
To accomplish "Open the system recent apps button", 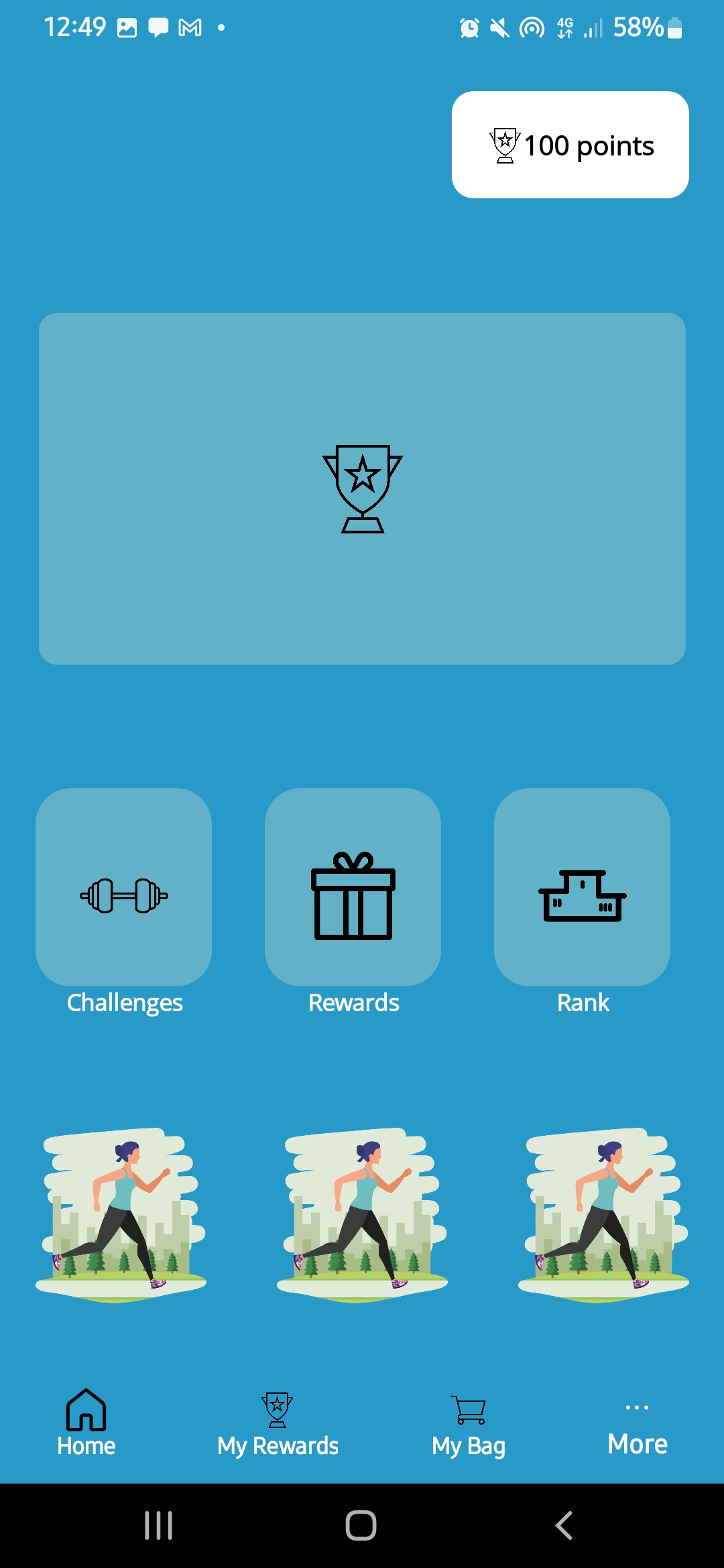I will pyautogui.click(x=159, y=1526).
